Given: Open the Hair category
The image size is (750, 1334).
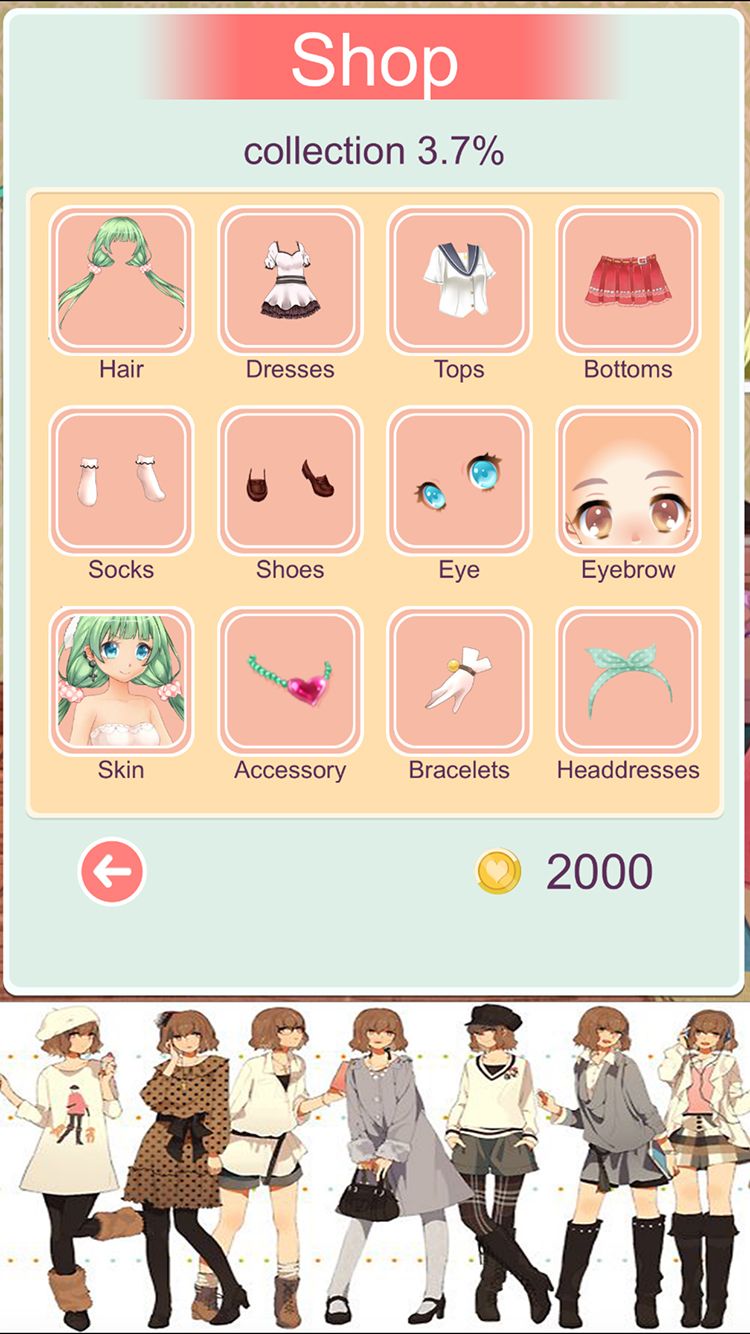Looking at the screenshot, I should pyautogui.click(x=121, y=281).
